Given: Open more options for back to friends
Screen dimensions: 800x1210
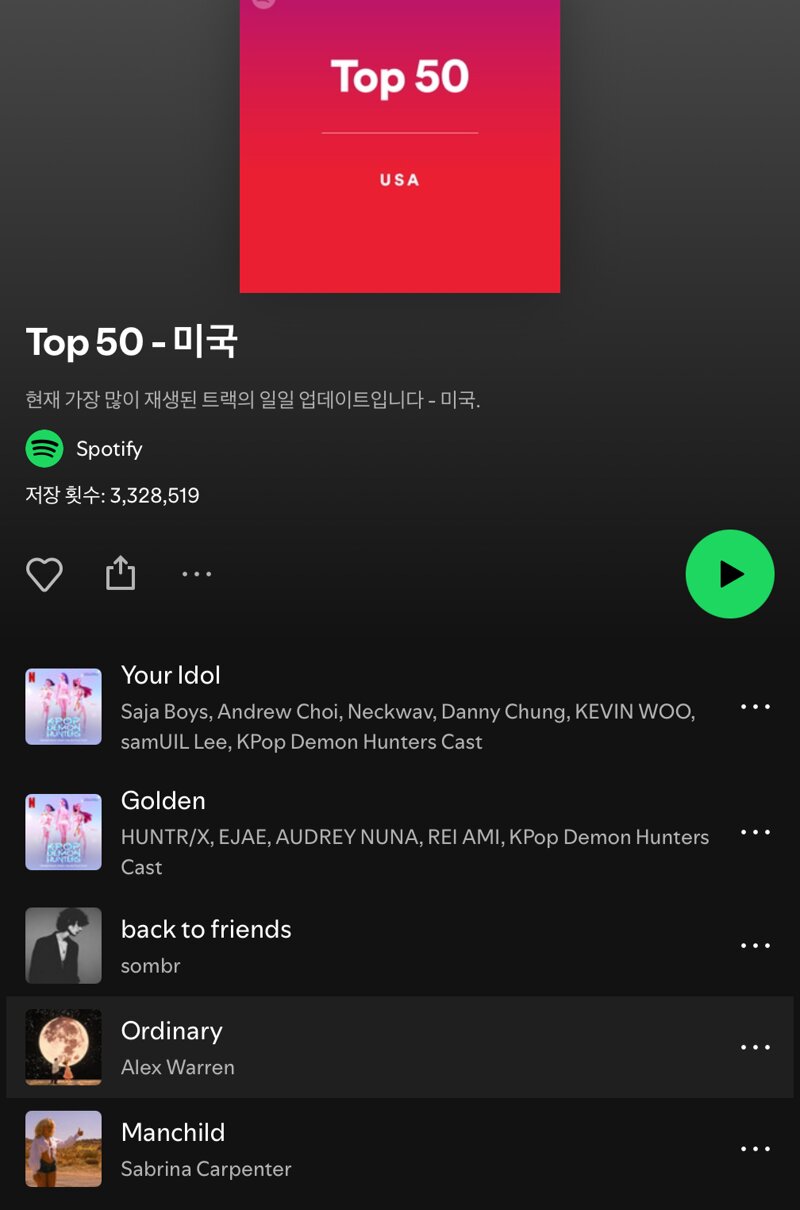Looking at the screenshot, I should click(755, 946).
